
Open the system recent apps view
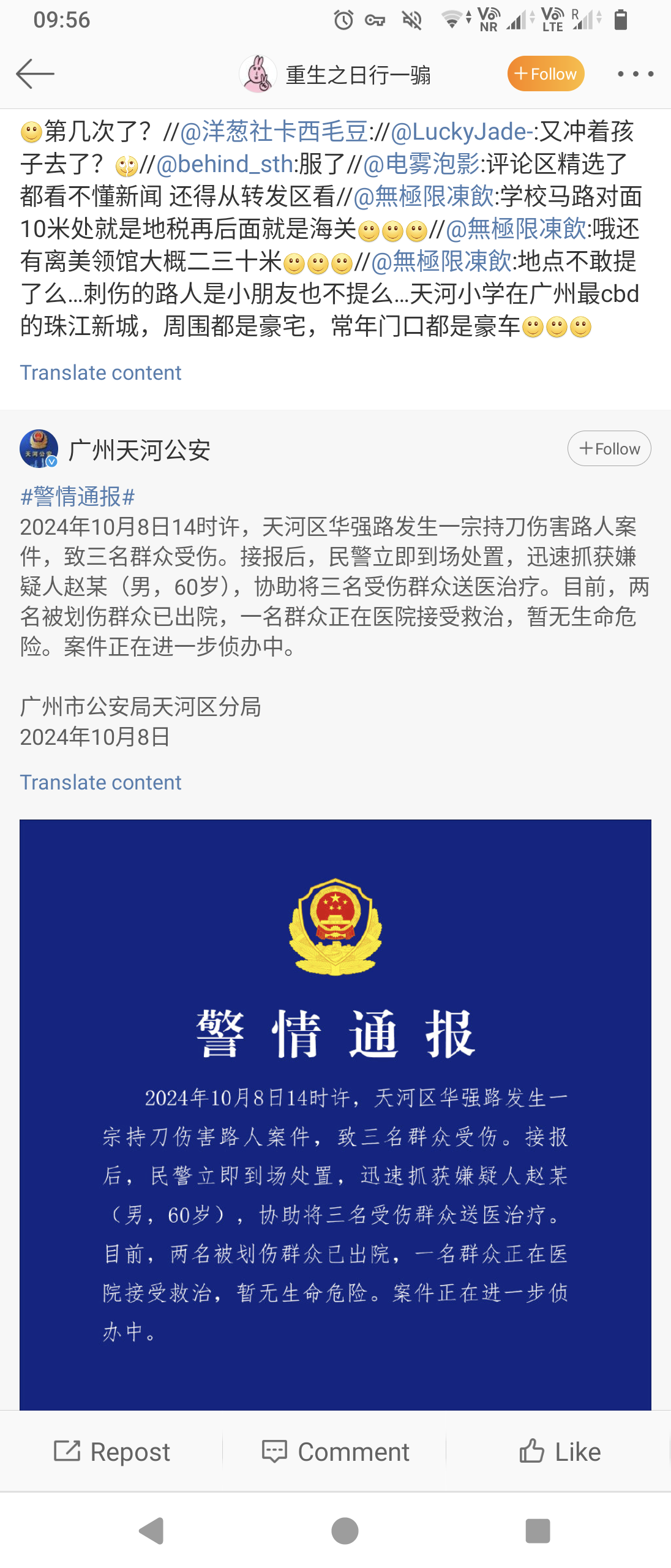coord(538,1531)
